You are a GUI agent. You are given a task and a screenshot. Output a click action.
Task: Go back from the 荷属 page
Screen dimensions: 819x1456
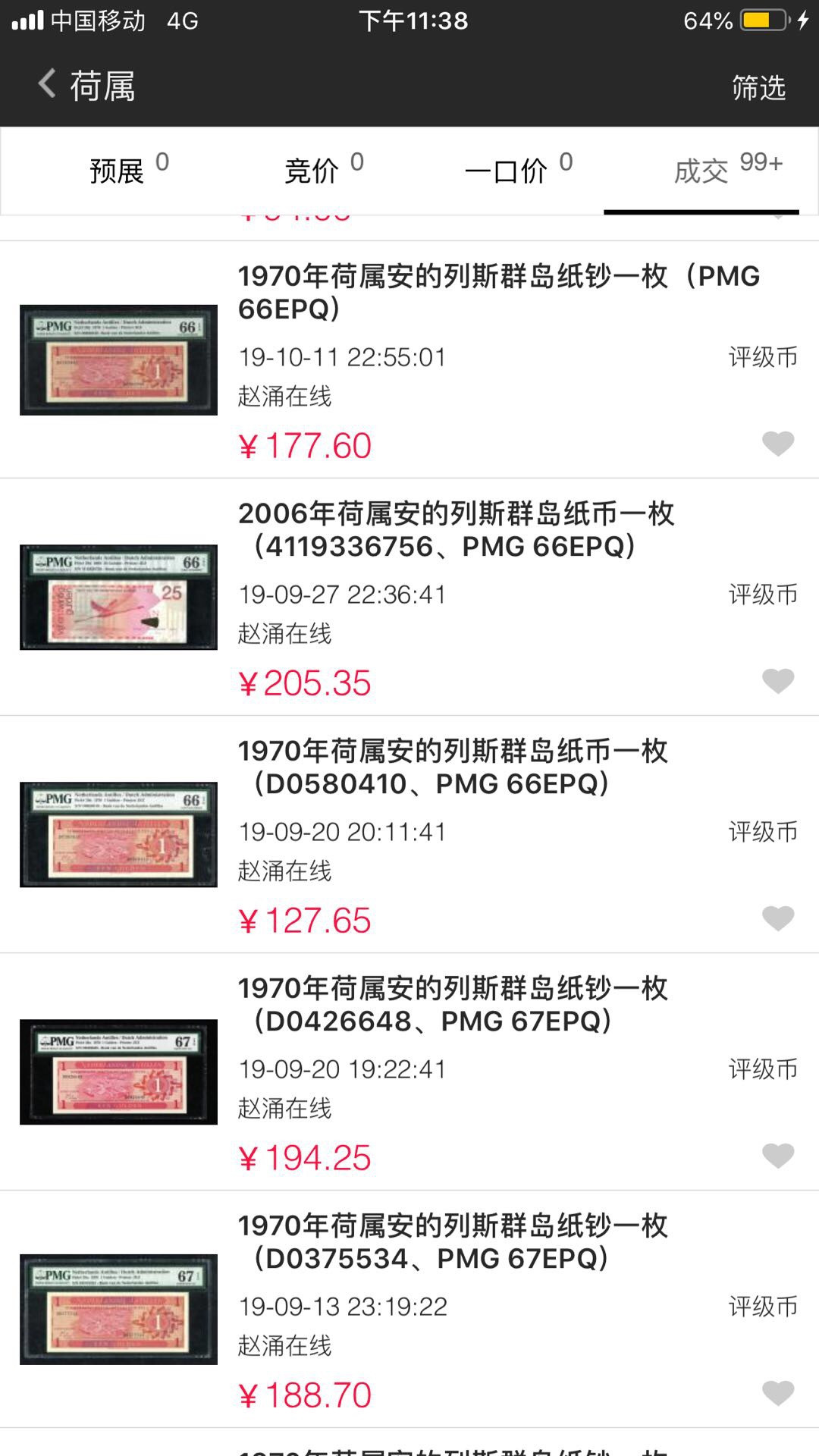[47, 84]
